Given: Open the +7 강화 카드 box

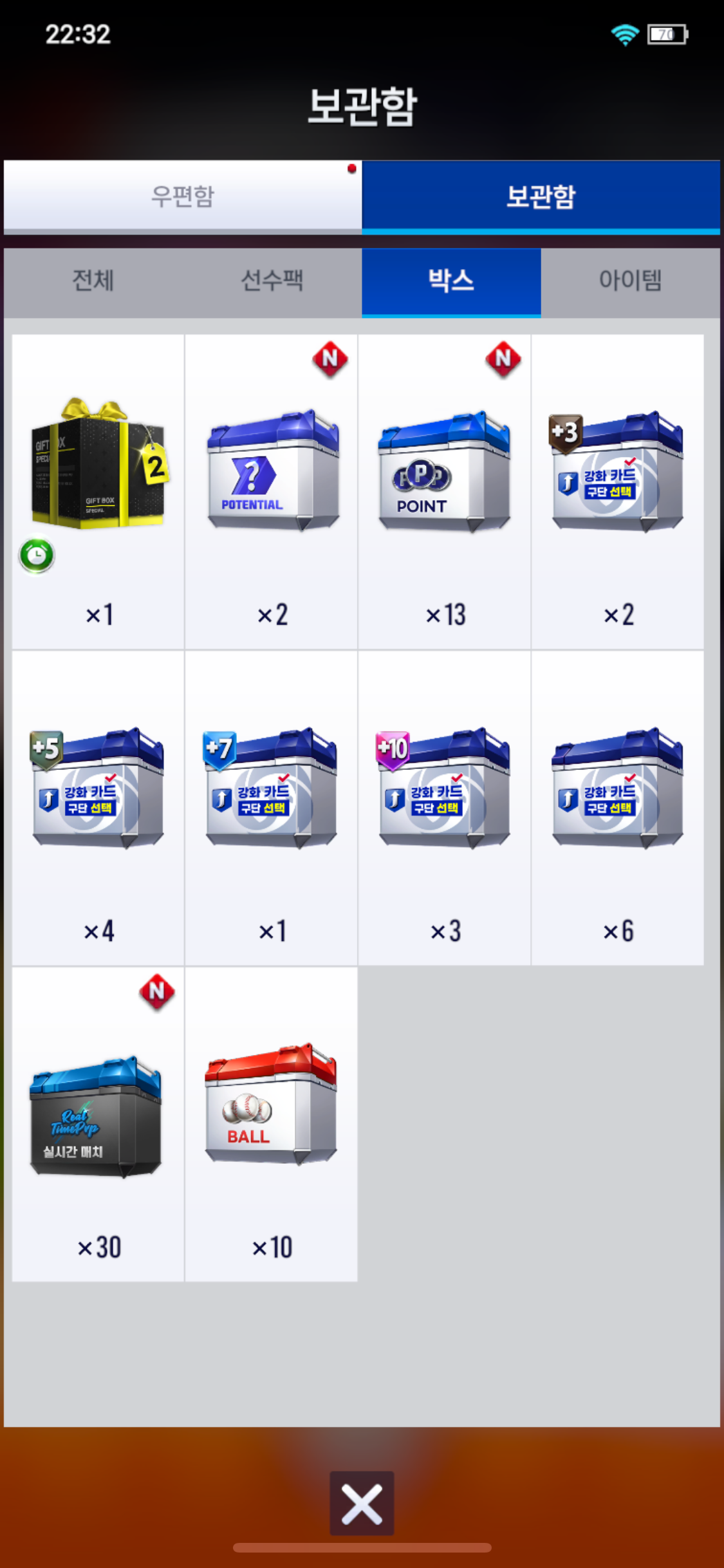Looking at the screenshot, I should (x=272, y=808).
